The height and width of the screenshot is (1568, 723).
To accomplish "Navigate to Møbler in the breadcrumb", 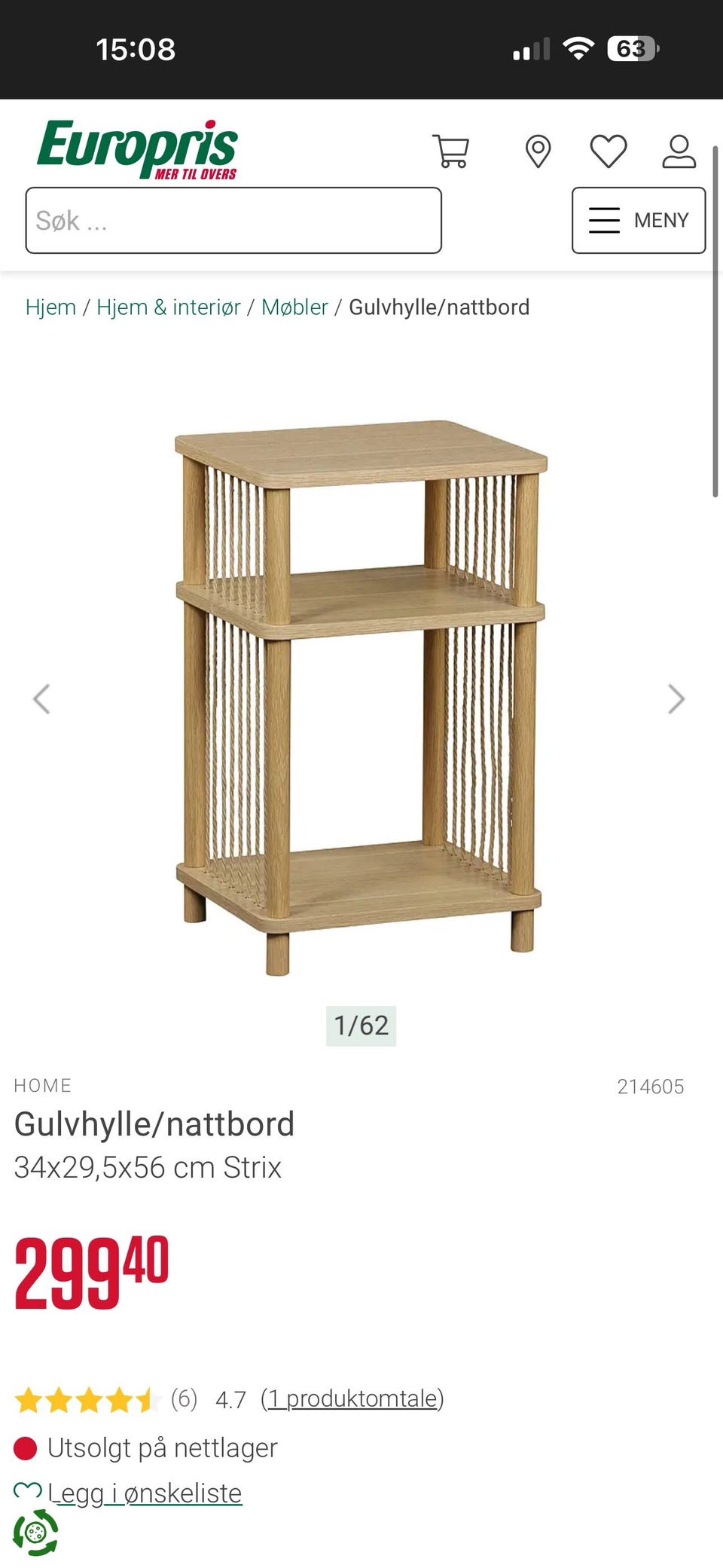I will pos(294,307).
